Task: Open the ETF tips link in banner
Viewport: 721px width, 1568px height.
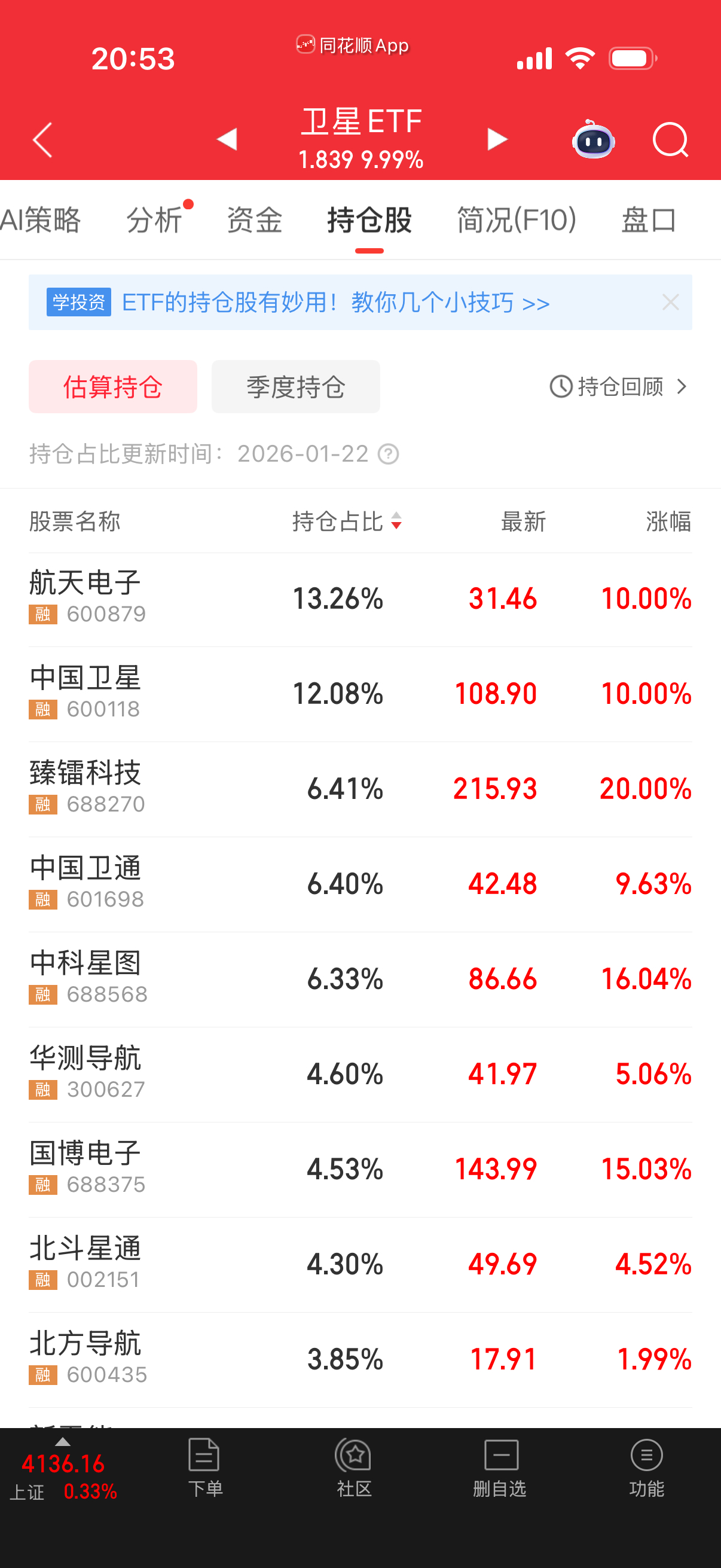Action: pyautogui.click(x=335, y=303)
